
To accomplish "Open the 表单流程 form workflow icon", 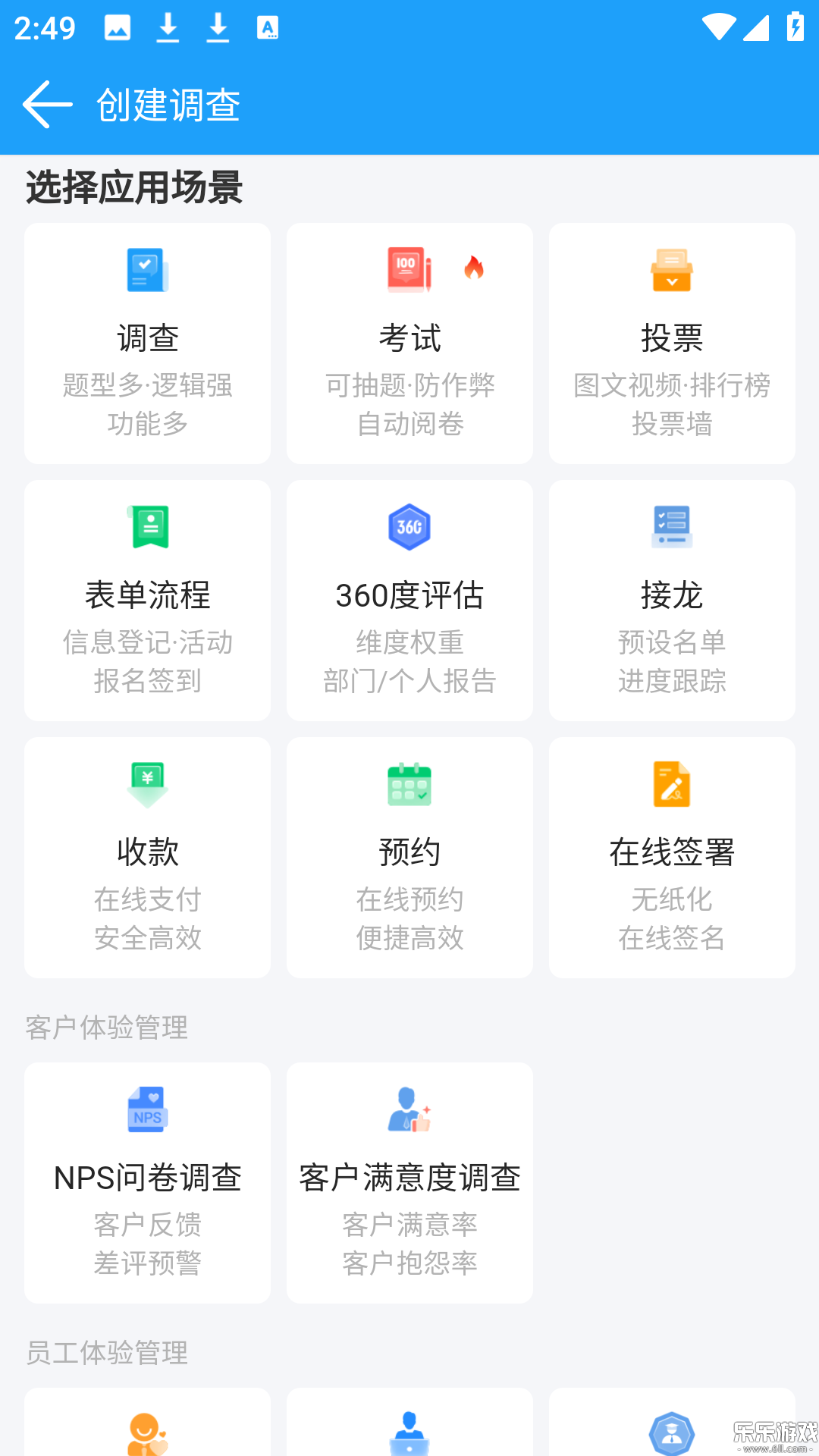I will (x=146, y=527).
